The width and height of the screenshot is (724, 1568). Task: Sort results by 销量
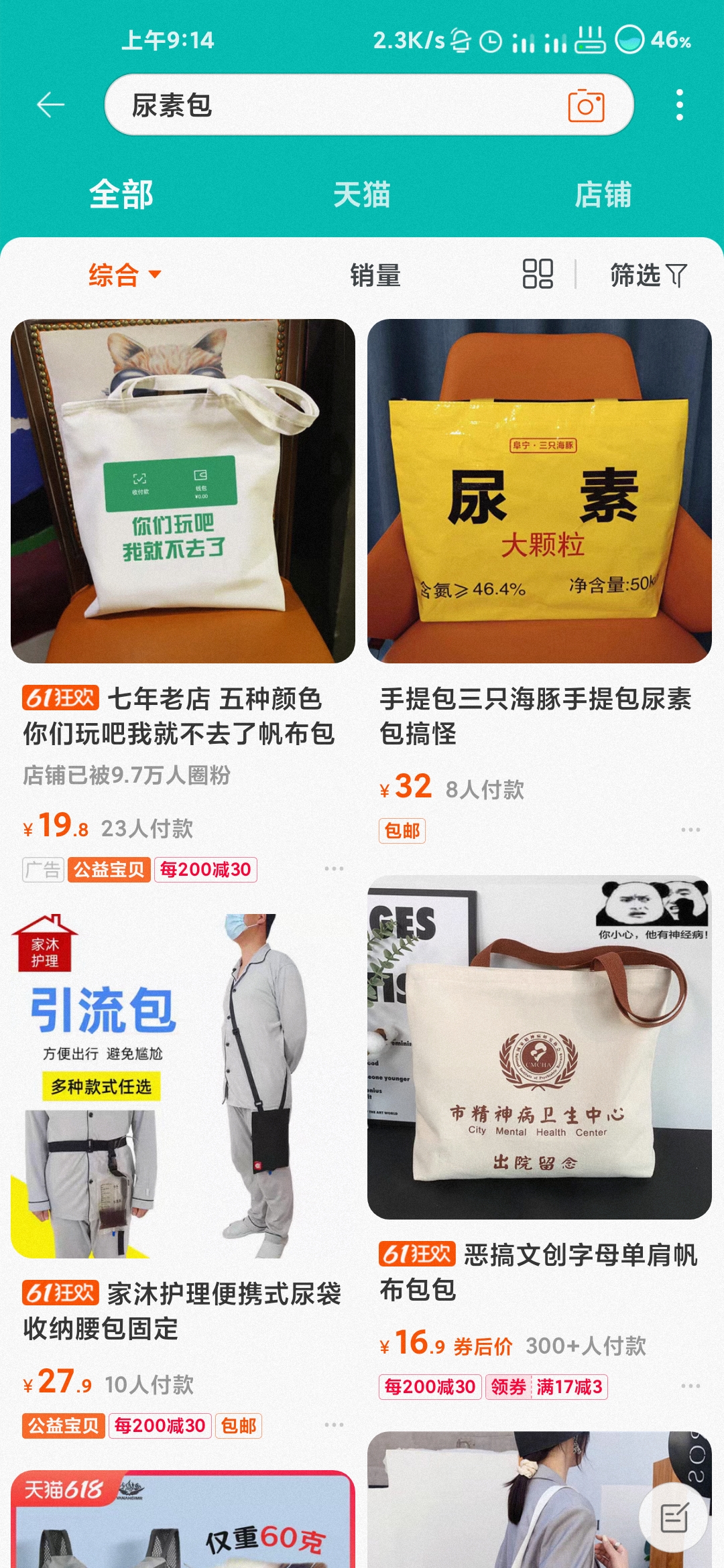click(375, 275)
